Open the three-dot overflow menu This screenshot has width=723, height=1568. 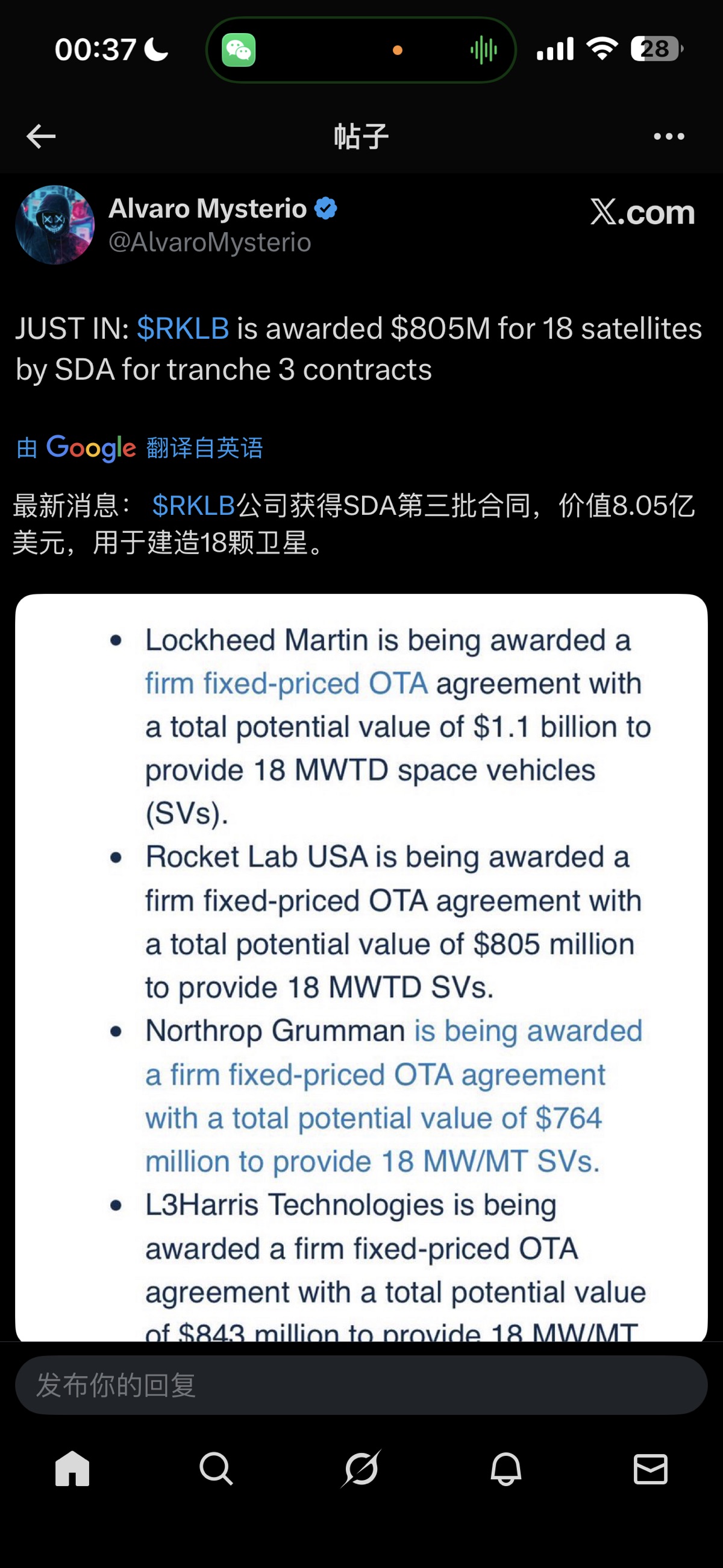(x=668, y=136)
